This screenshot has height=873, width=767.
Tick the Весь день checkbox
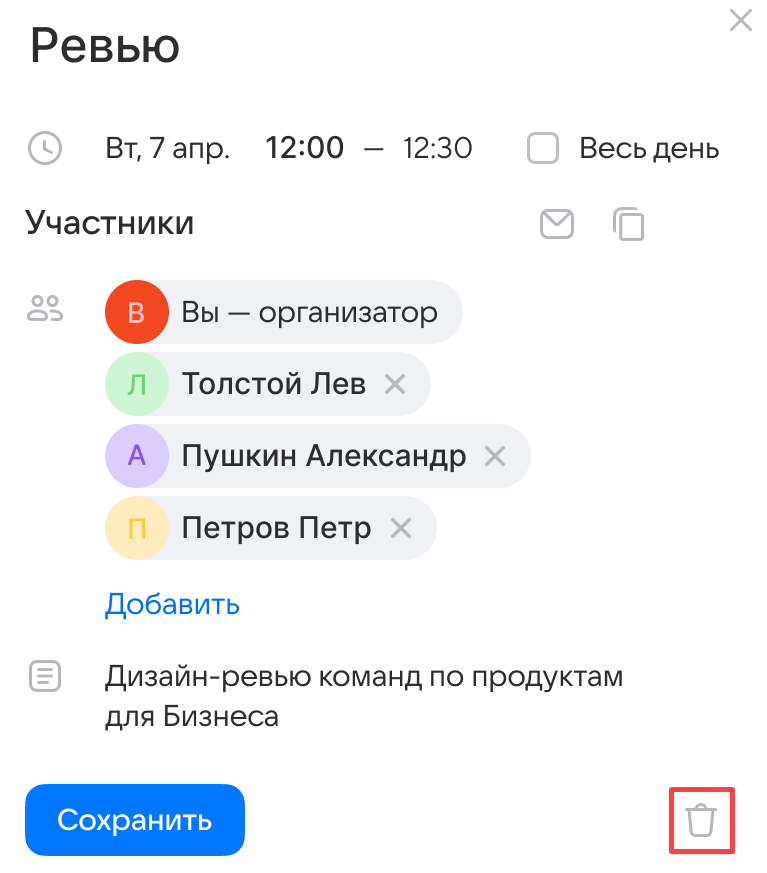(543, 149)
